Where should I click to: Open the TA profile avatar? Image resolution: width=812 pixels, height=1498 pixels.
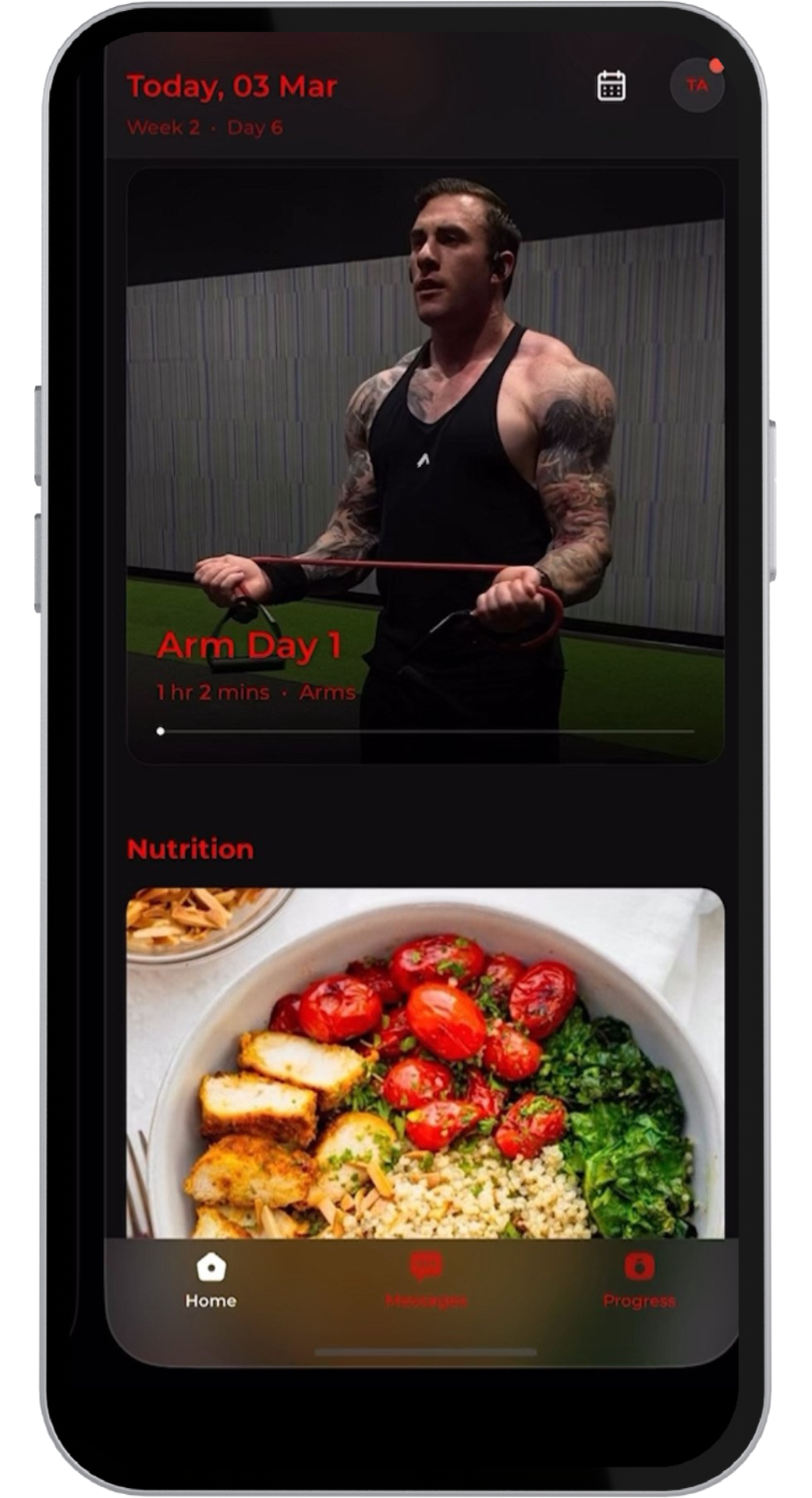(697, 86)
